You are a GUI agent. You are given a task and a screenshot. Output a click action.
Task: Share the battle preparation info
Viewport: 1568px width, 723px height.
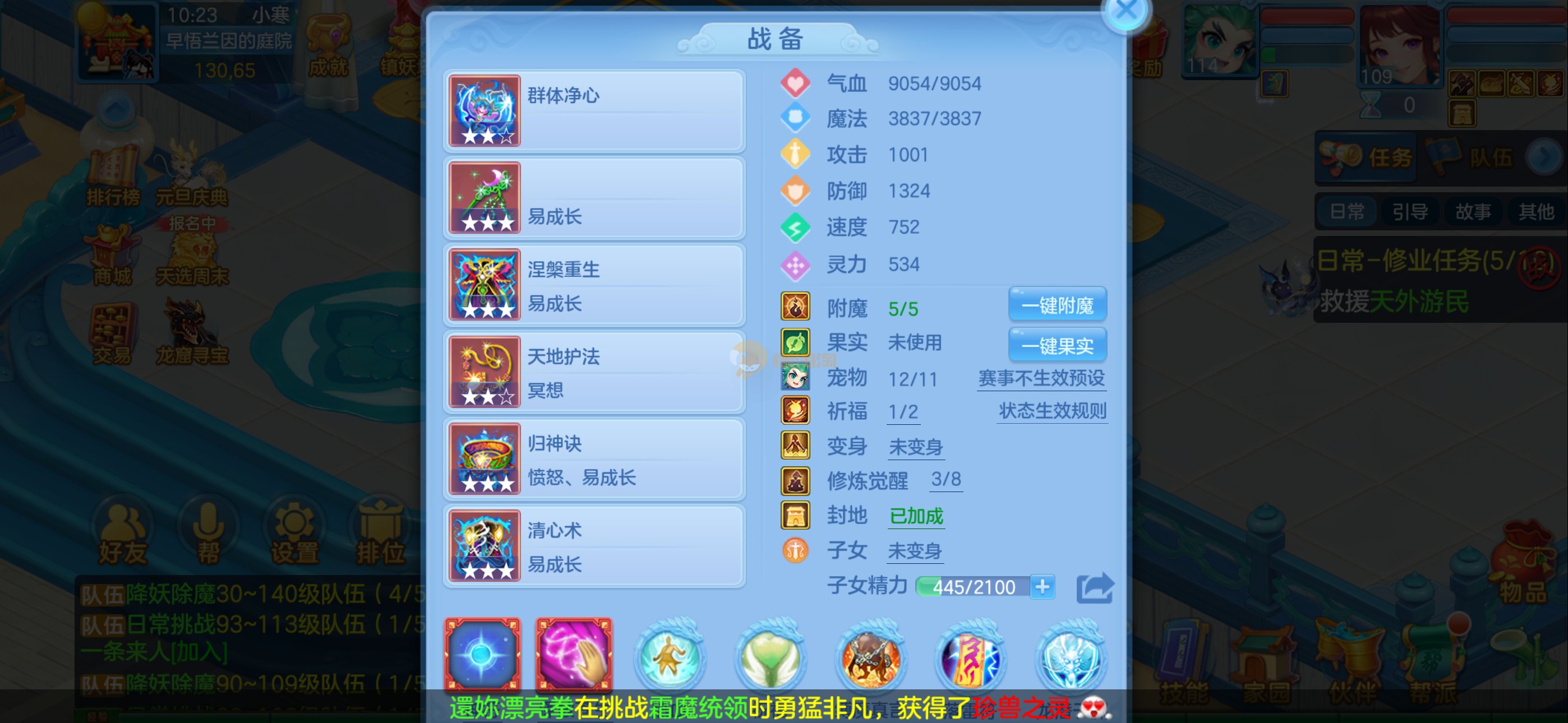1094,588
